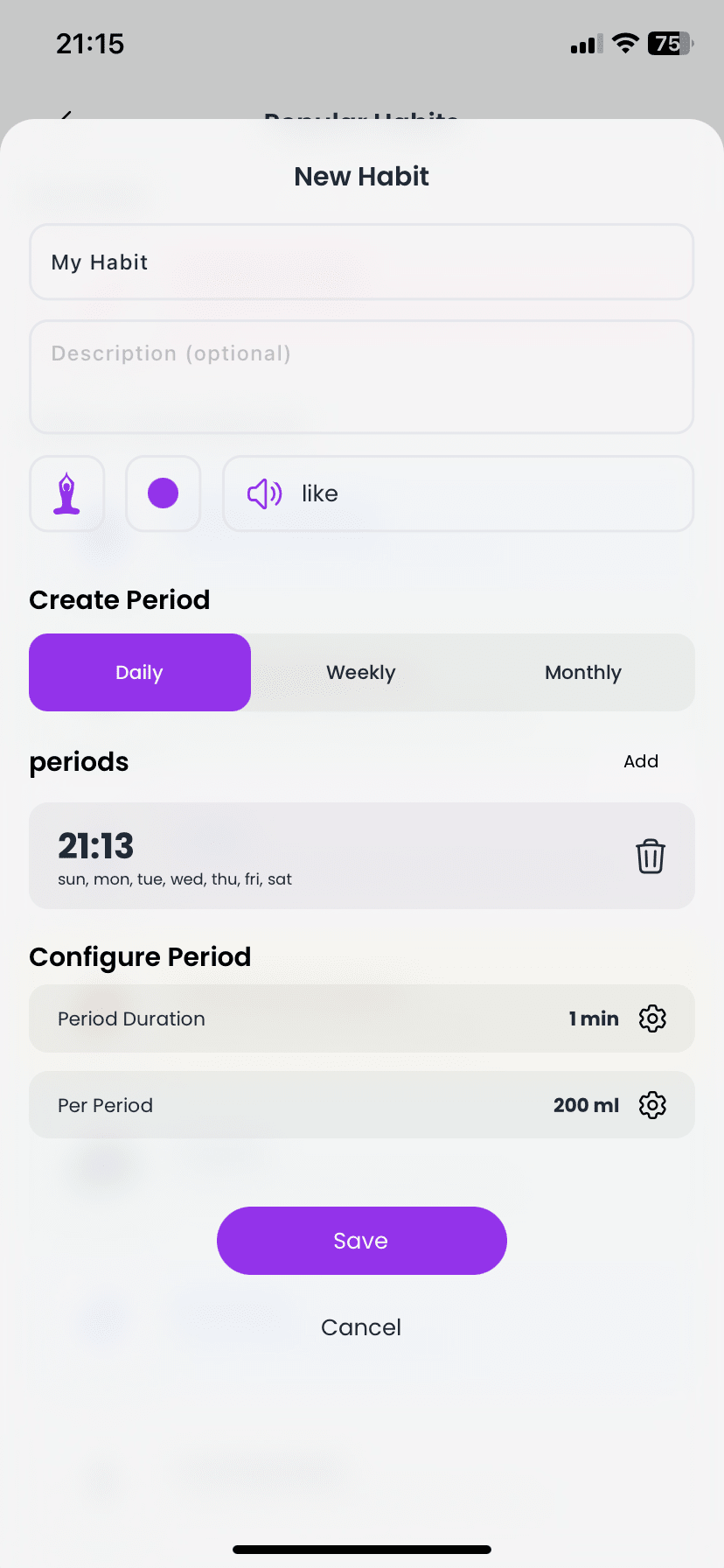The image size is (724, 1568).
Task: Edit the My Habit name field
Action: pos(361,262)
